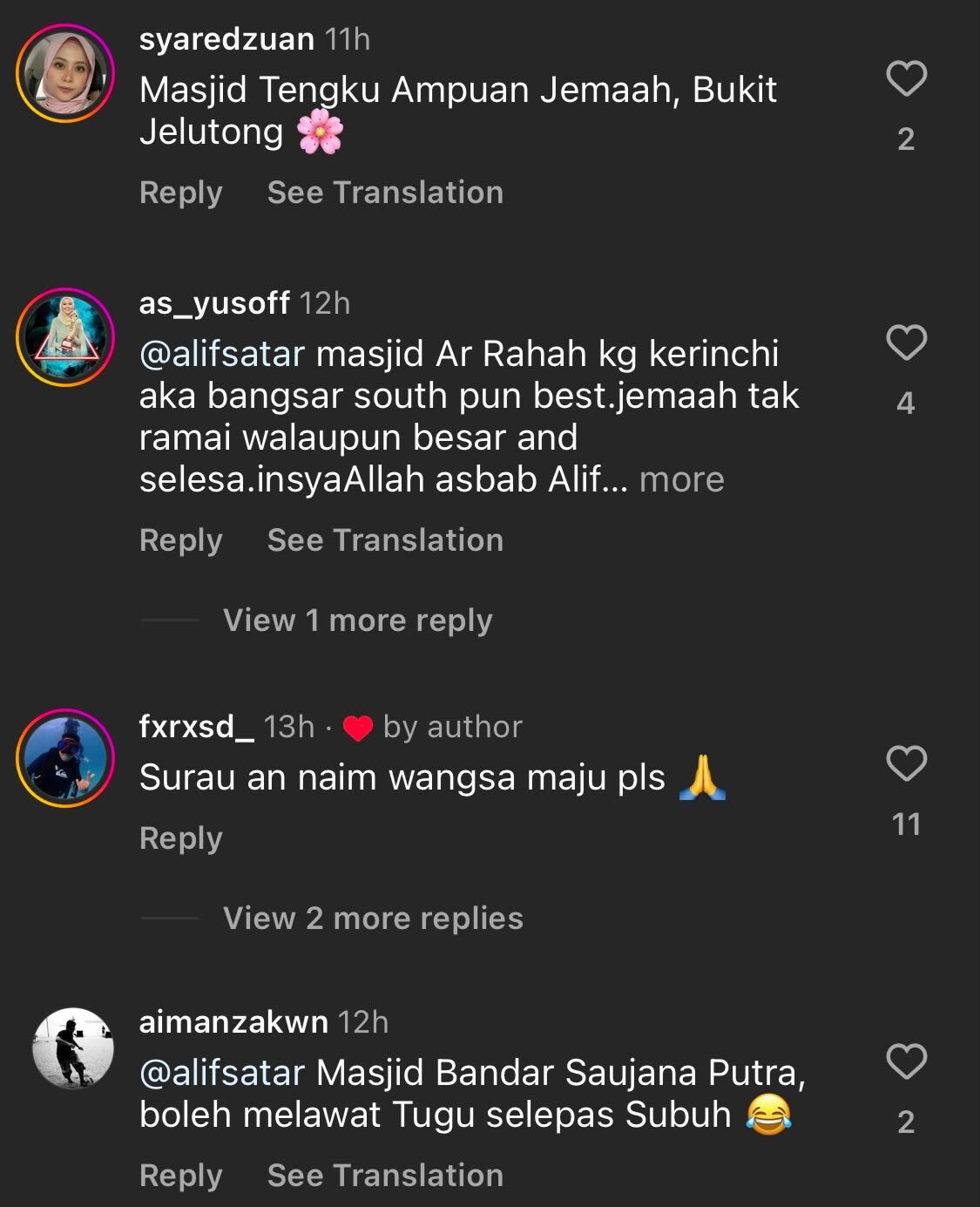Open aimanzakwn's profile picture
This screenshot has width=980, height=1207.
pos(73,1048)
